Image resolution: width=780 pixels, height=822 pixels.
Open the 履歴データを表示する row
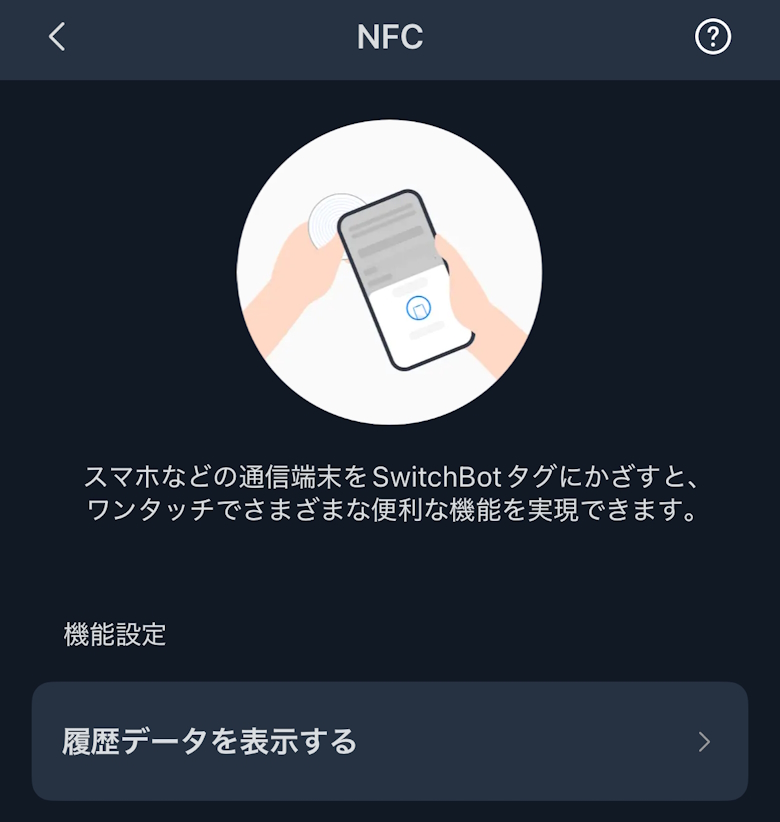coord(390,741)
